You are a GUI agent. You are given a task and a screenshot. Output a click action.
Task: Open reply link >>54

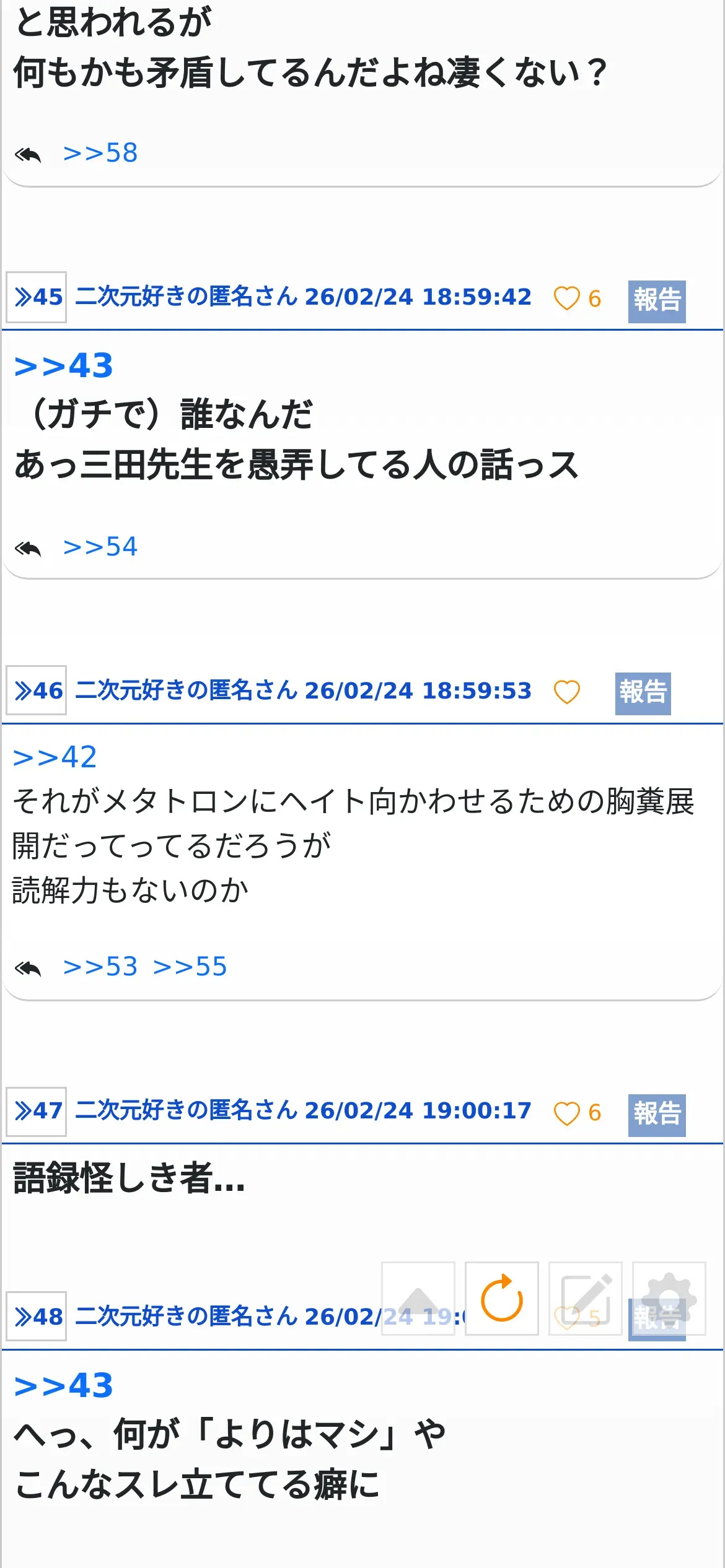[100, 547]
